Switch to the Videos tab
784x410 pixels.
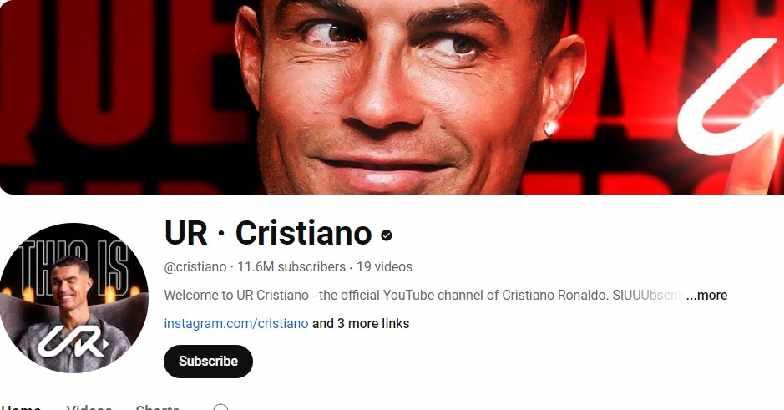click(89, 407)
